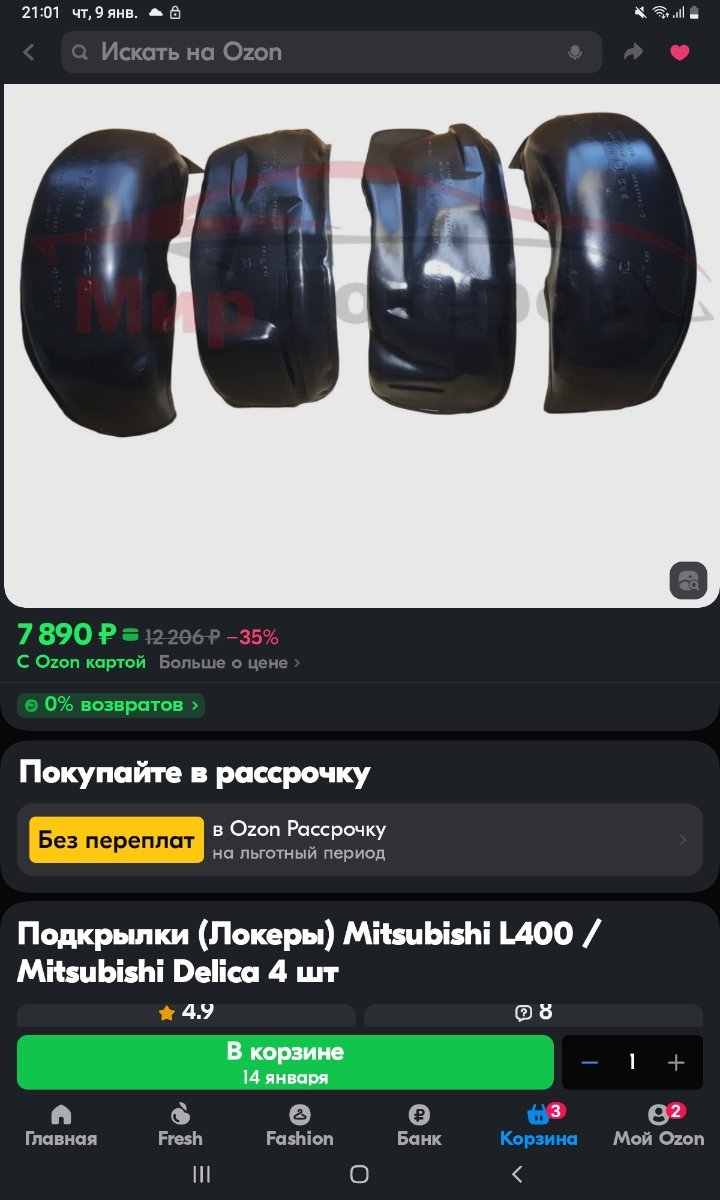Viewport: 720px width, 1200px height.
Task: Tap the microphone for voice search
Action: (575, 52)
